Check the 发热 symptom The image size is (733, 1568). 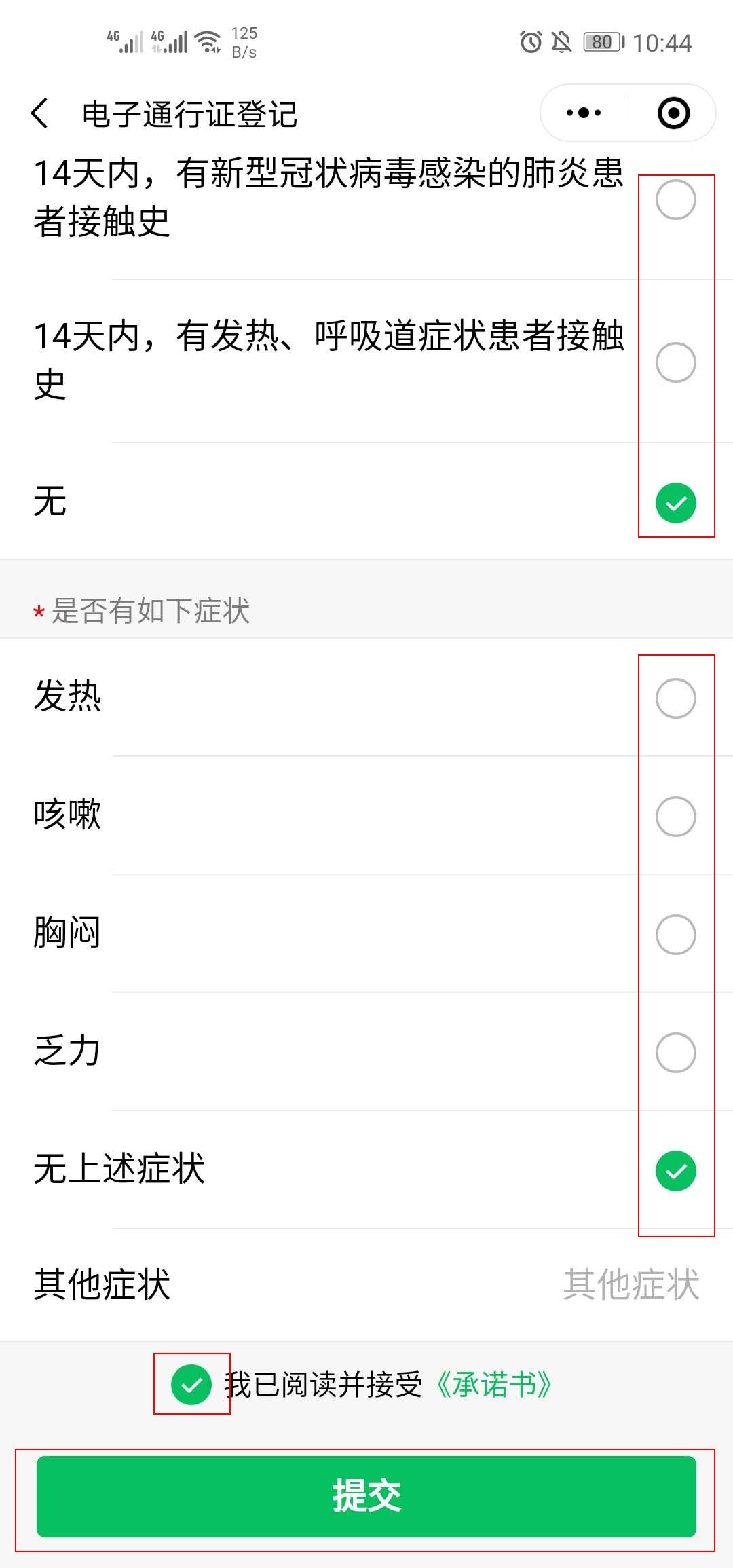(675, 698)
